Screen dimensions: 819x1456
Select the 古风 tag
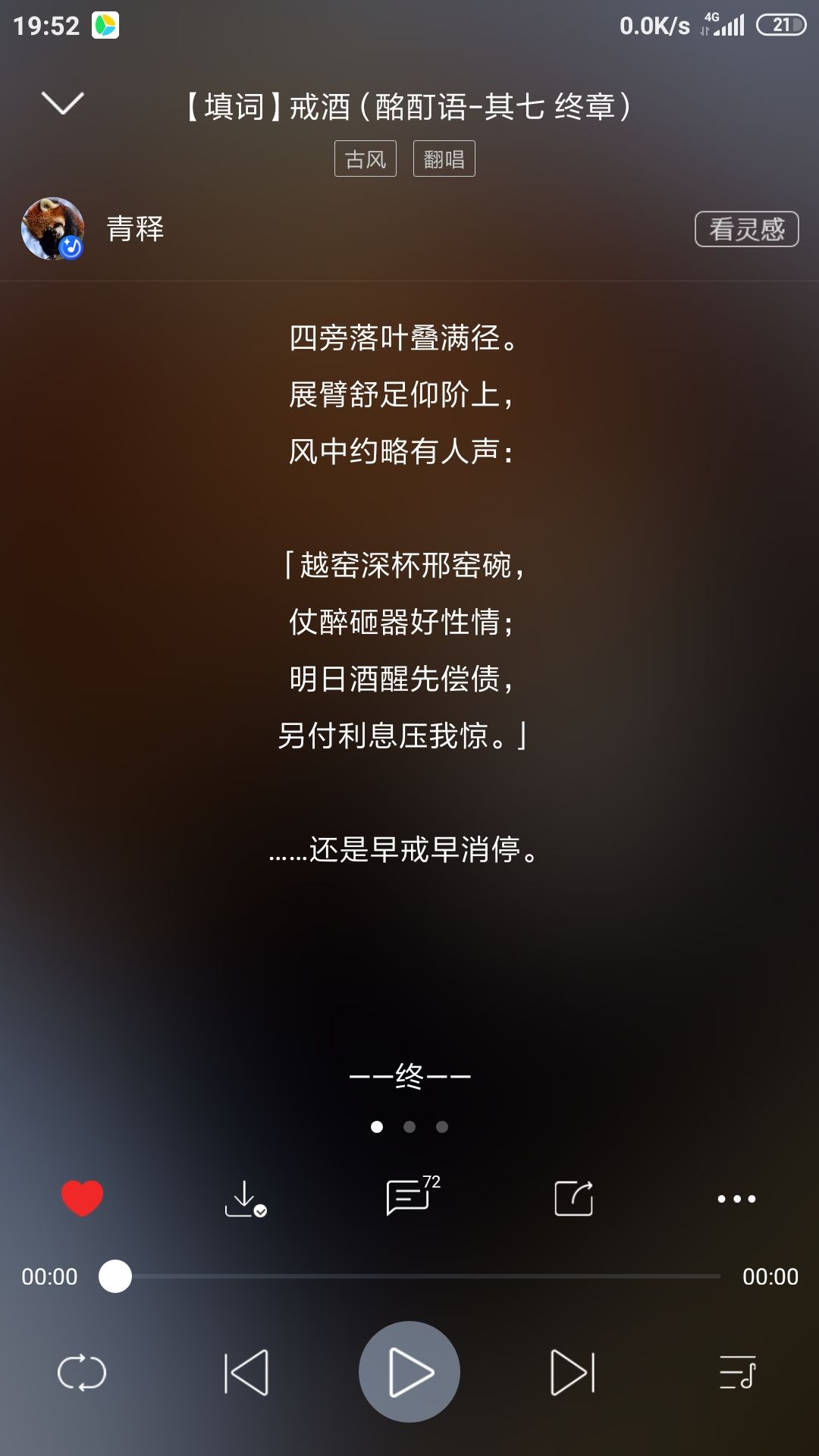(366, 158)
